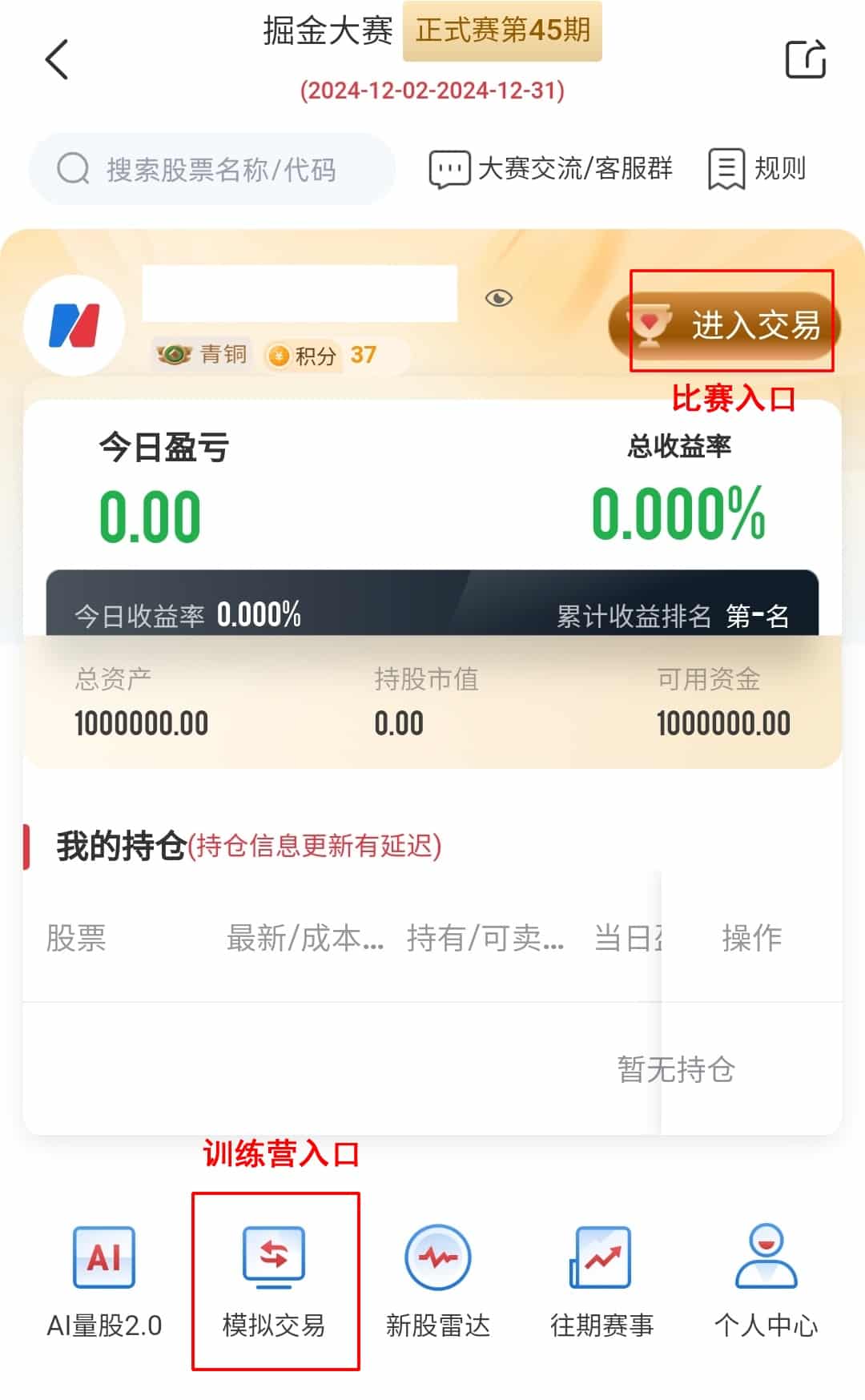Screen dimensions: 865x1400
Task: Toggle the eye icon to hide account info
Action: click(501, 297)
